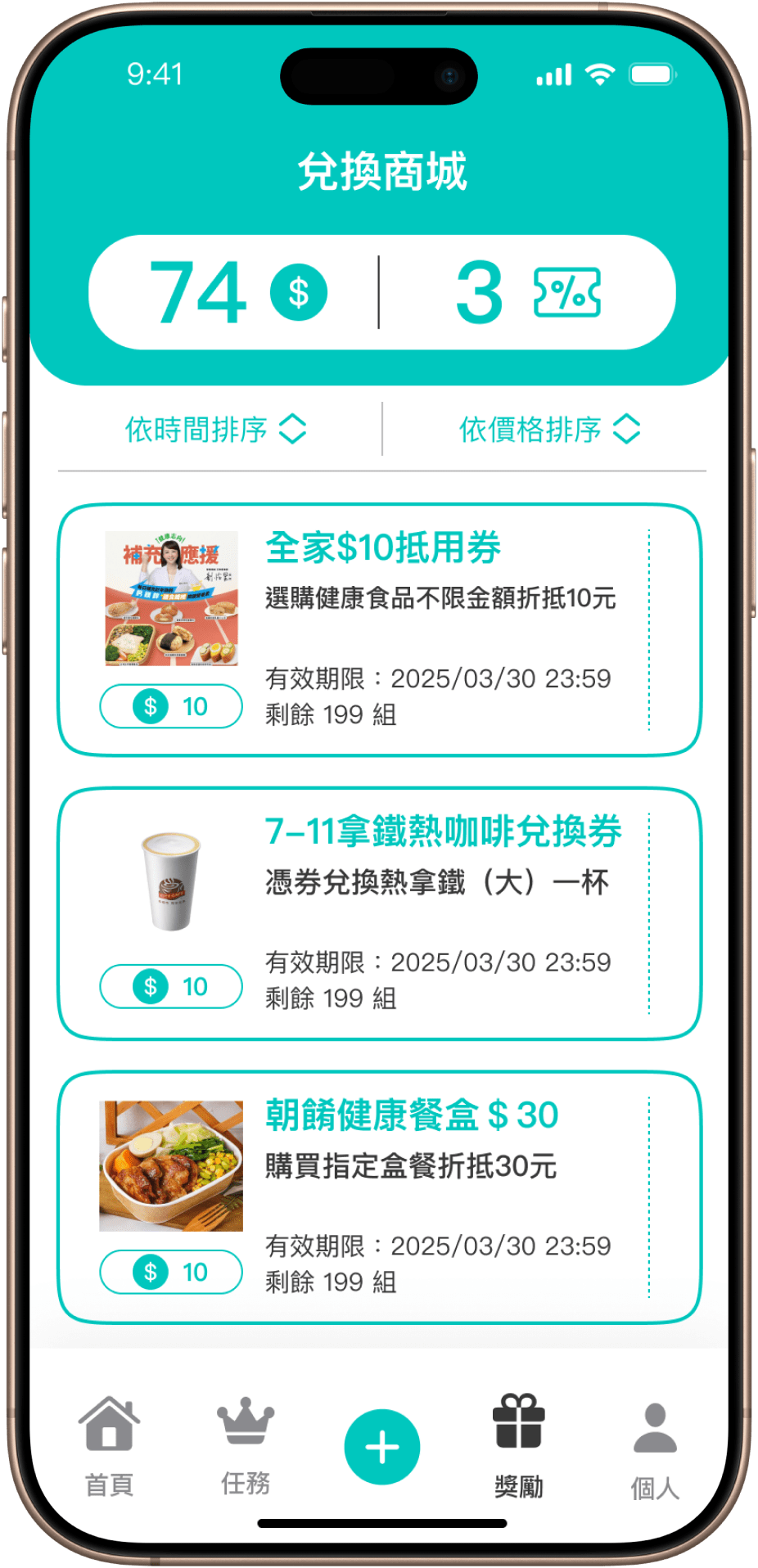Tap the round plus add button
Screen dimensions: 758x1568
(x=381, y=1447)
